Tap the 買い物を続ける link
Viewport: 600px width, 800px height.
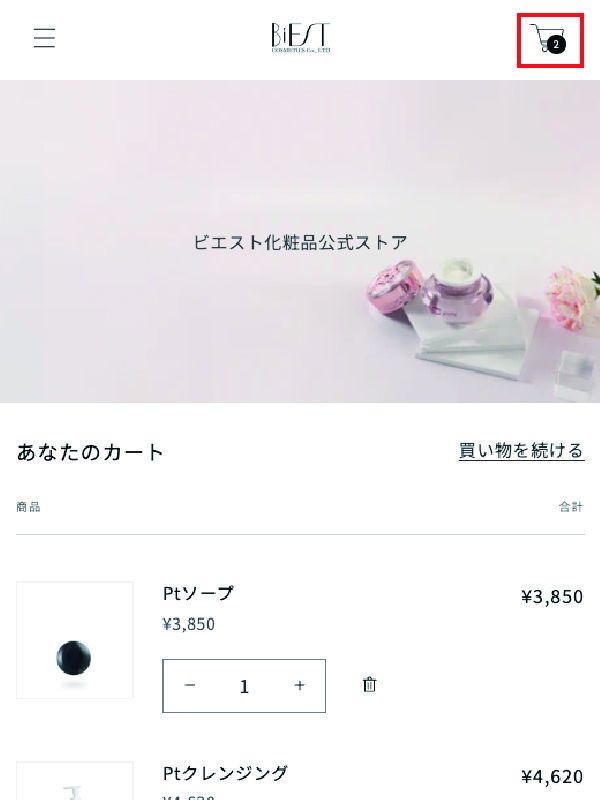click(x=521, y=451)
